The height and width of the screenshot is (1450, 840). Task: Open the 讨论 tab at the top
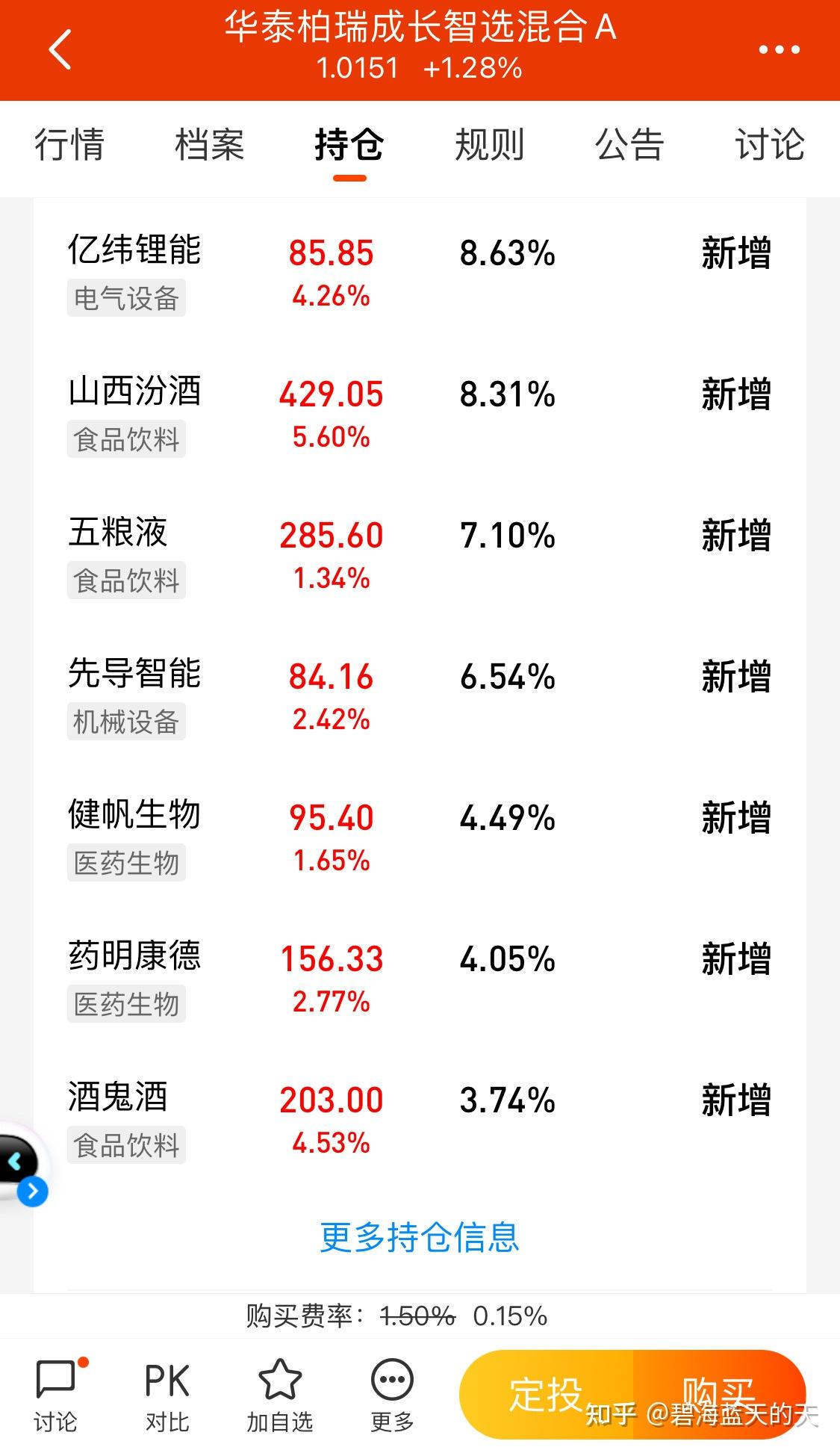770,144
